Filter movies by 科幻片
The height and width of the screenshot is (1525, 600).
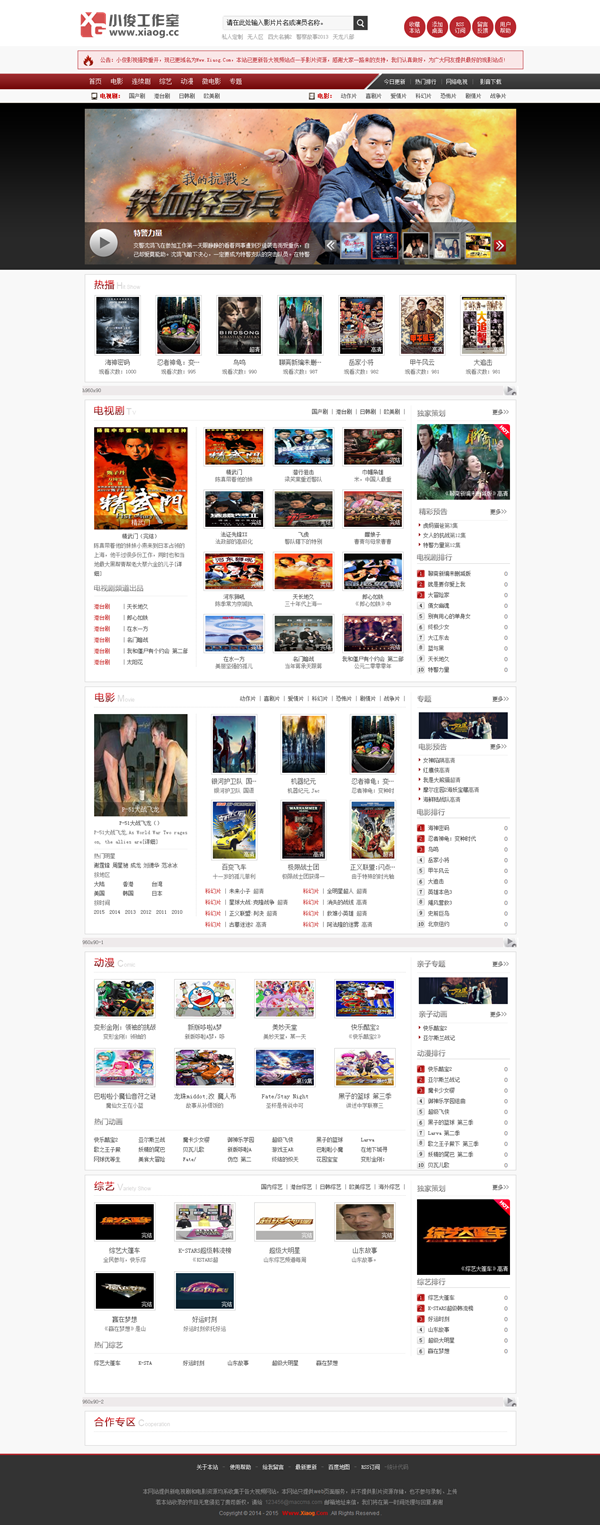tap(292, 698)
